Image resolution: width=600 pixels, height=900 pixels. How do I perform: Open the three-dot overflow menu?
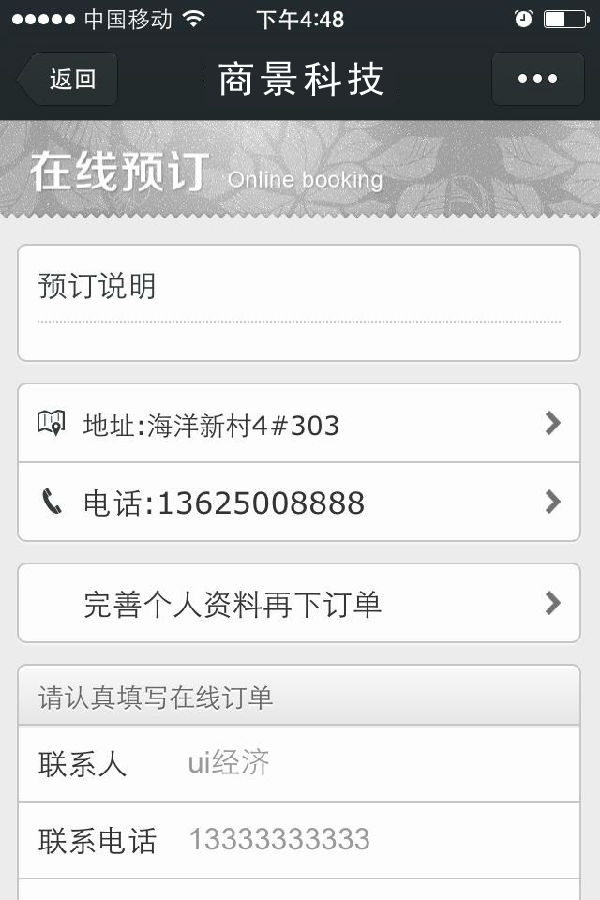point(537,80)
